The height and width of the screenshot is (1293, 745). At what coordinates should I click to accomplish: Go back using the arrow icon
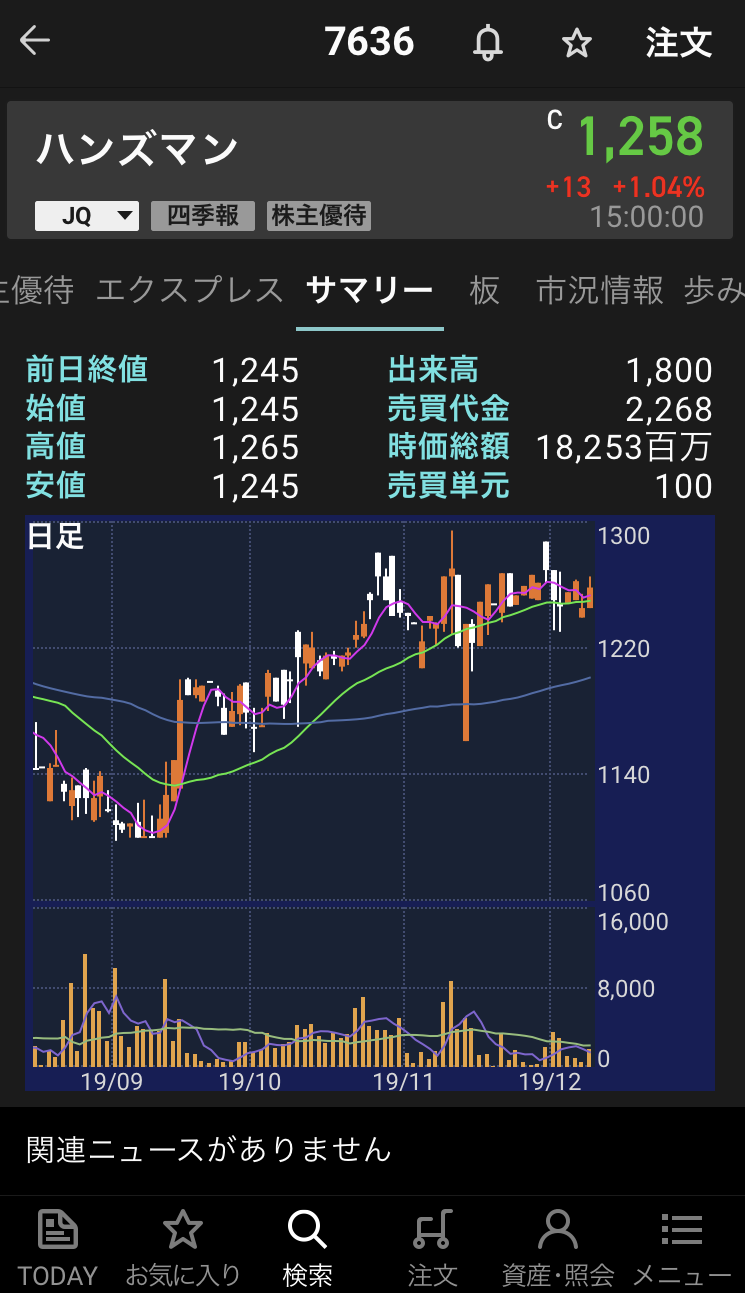[35, 41]
